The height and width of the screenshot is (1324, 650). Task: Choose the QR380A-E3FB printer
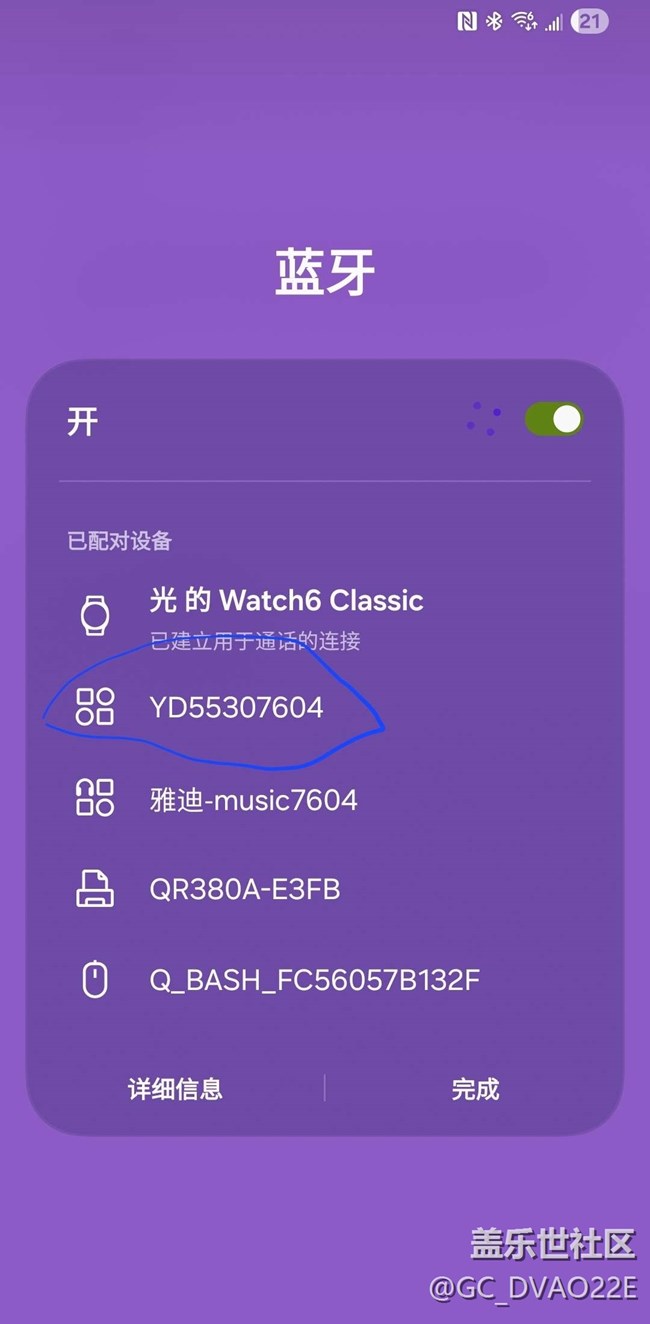245,889
